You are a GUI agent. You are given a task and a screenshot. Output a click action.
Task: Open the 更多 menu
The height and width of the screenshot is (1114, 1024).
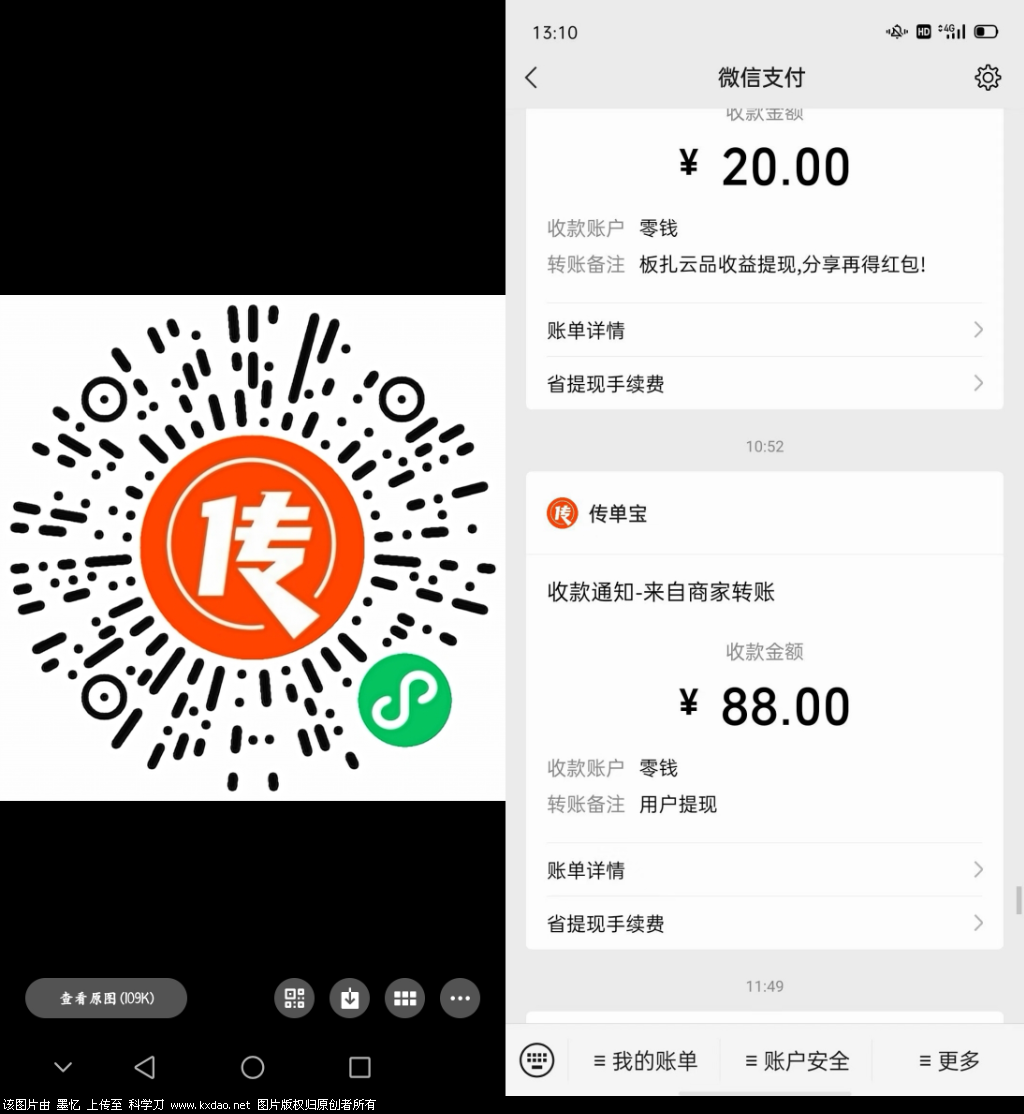tap(949, 1061)
